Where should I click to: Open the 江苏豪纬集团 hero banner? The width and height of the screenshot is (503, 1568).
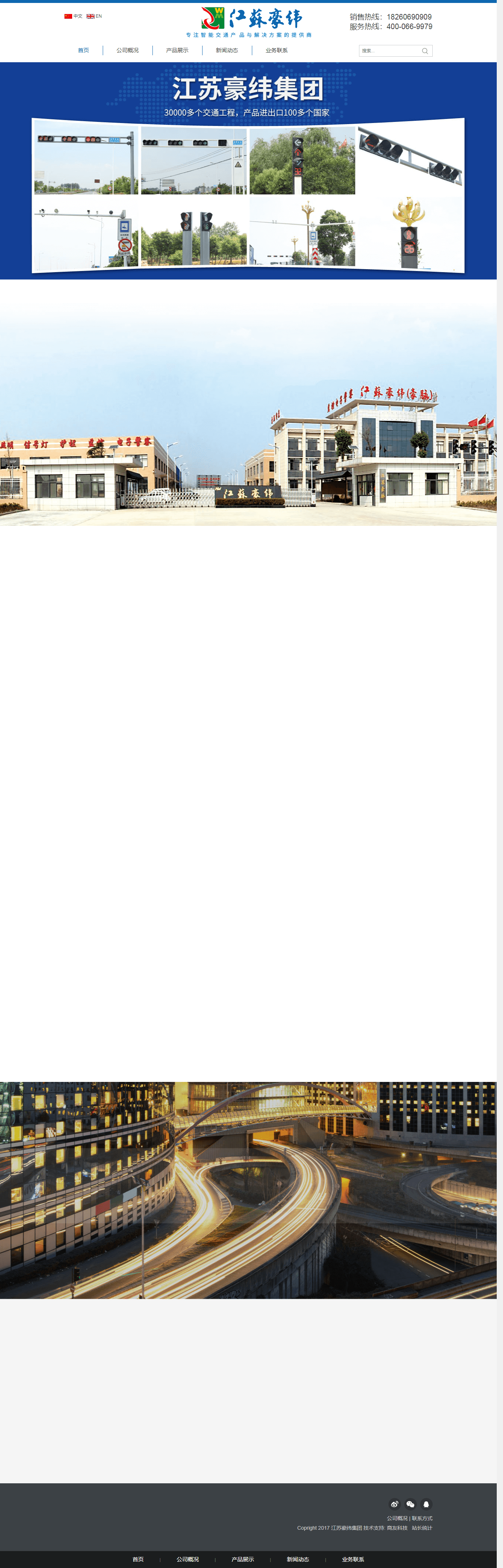[x=248, y=170]
